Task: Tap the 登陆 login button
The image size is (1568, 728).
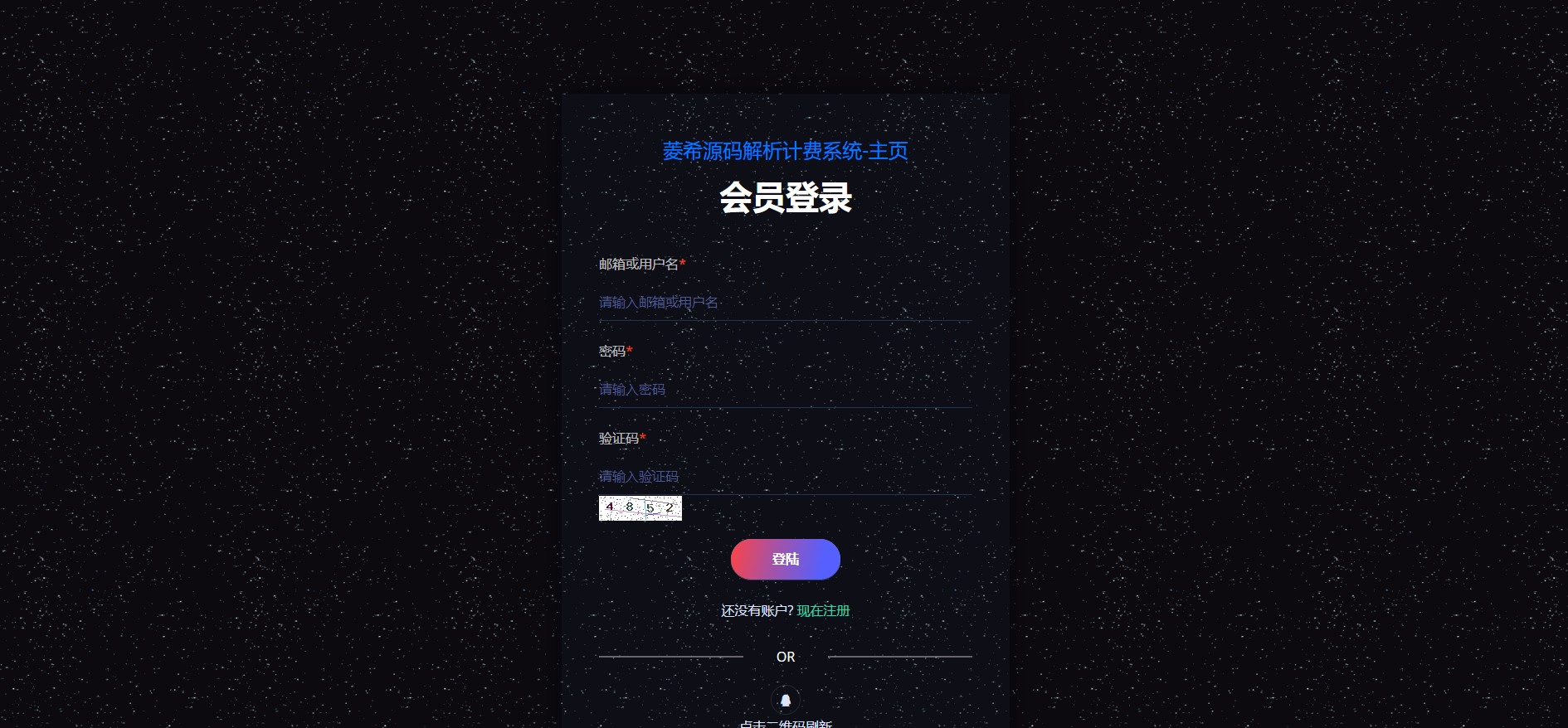Action: point(785,560)
